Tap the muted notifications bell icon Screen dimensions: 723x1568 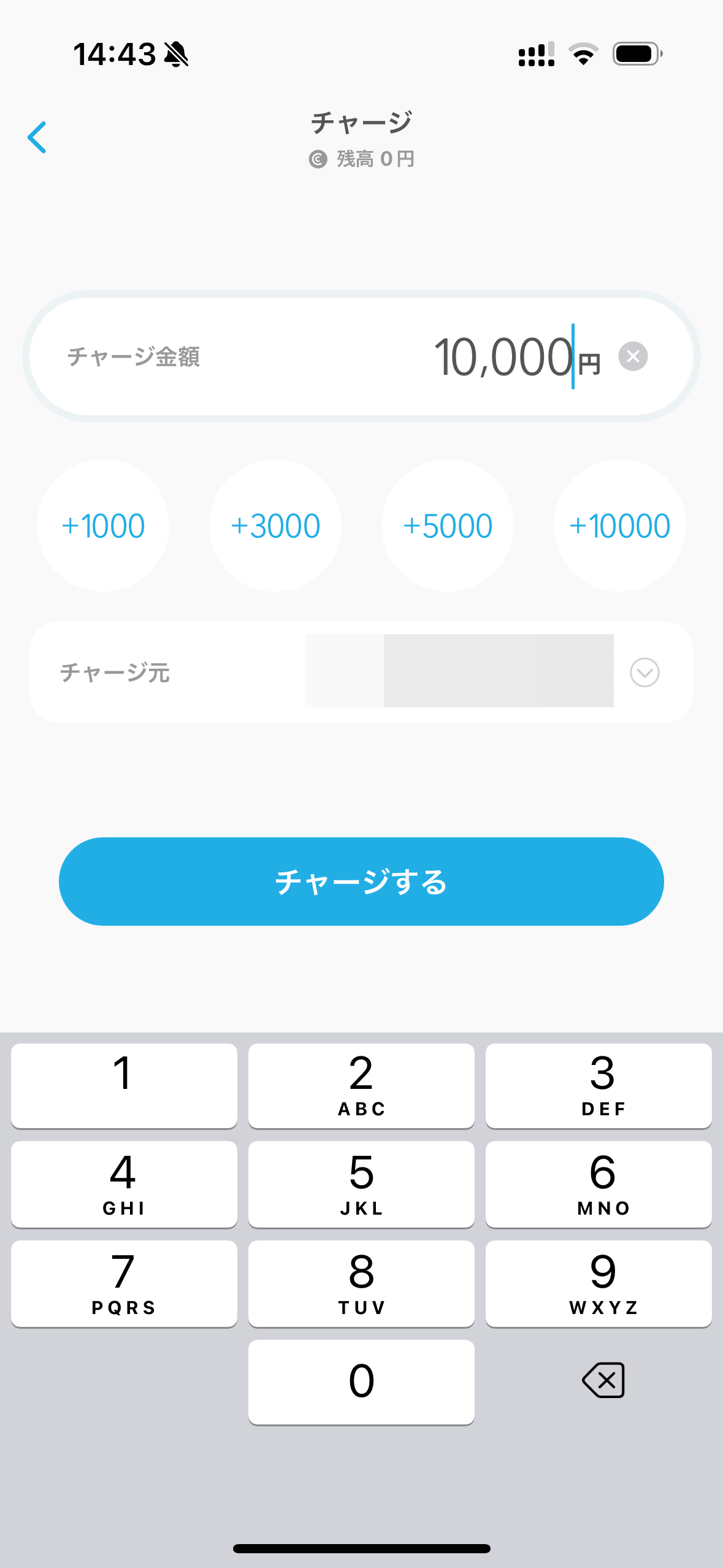pos(177,54)
